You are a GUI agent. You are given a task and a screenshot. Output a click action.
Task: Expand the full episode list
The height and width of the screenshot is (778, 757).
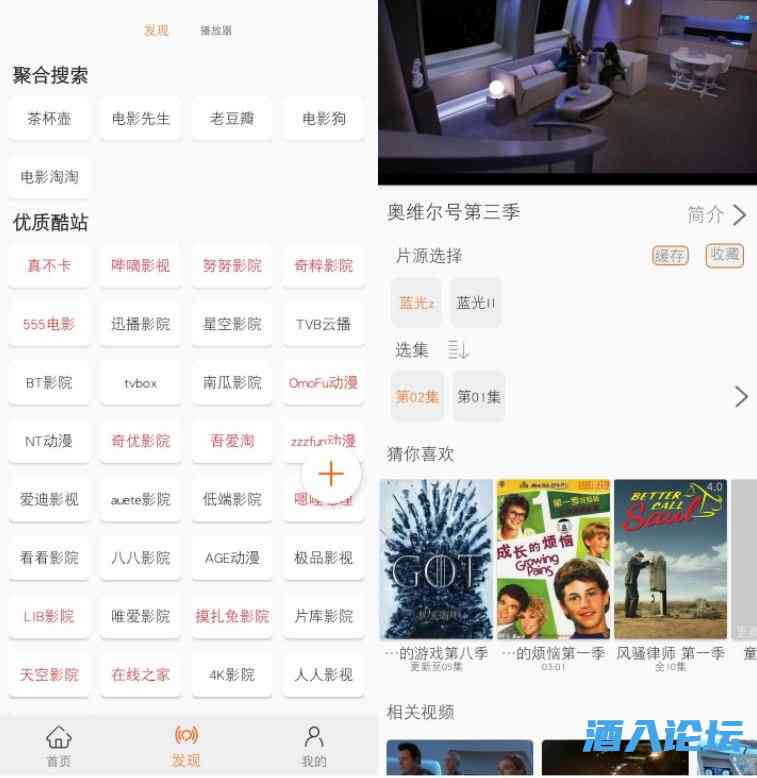(x=741, y=397)
